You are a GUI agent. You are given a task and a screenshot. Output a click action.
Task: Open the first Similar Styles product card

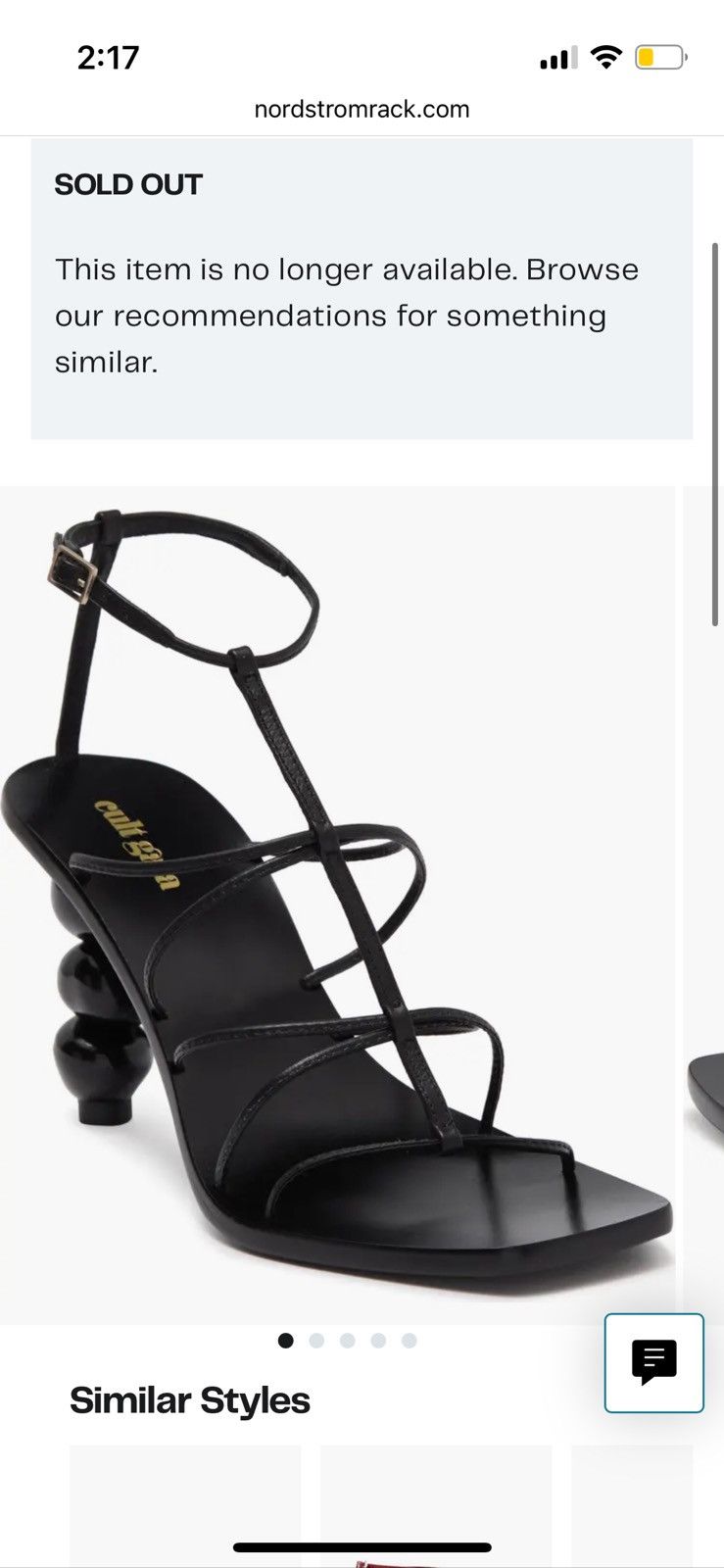pos(185,1505)
